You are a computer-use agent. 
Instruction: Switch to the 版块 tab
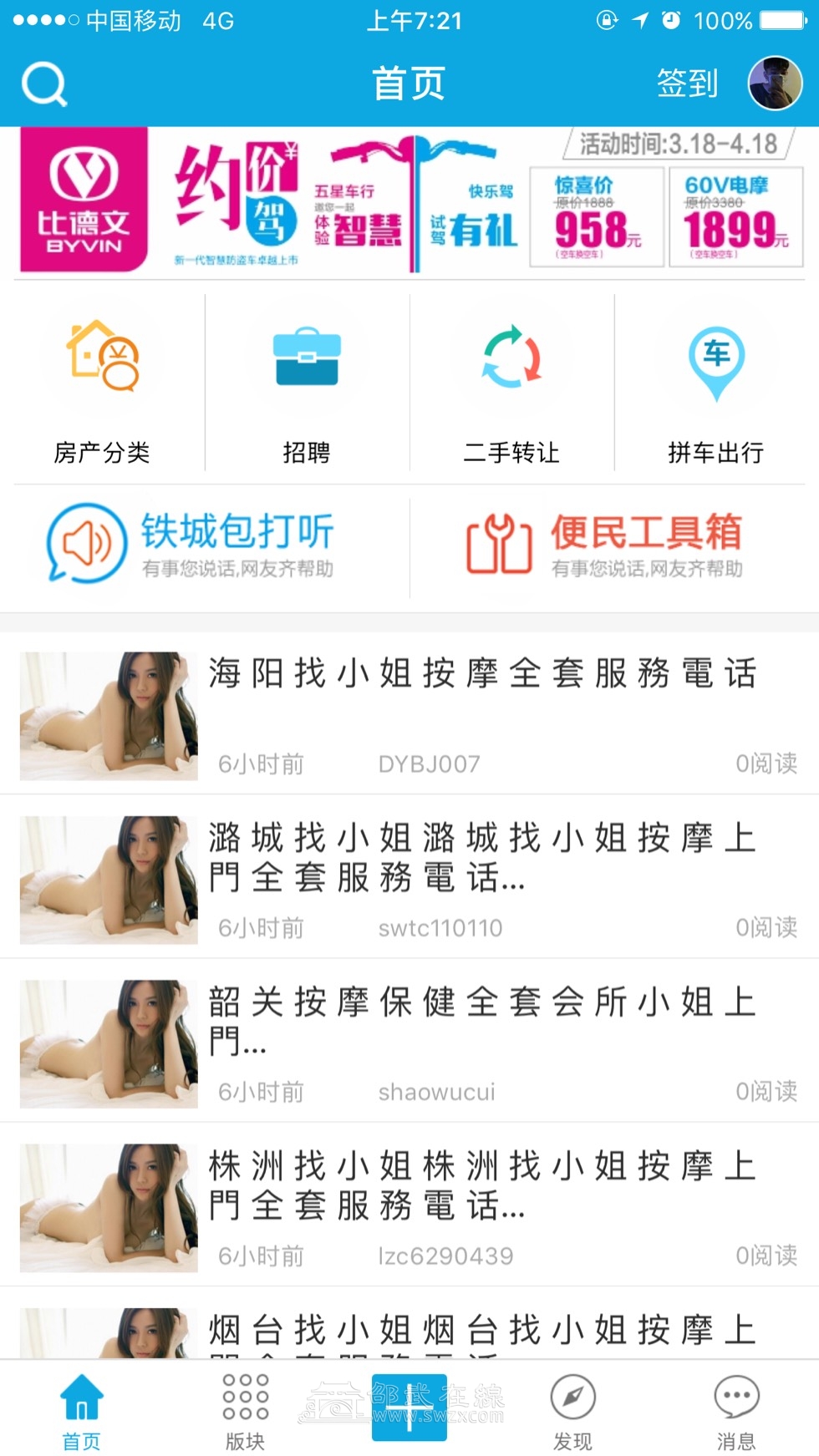(x=245, y=1410)
